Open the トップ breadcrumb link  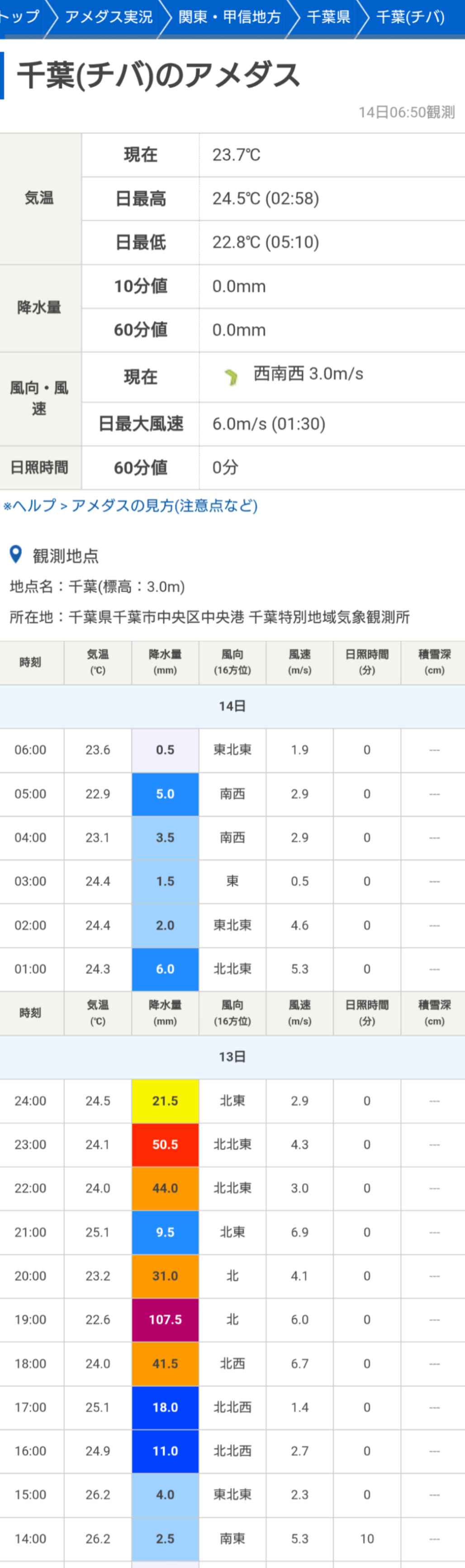click(19, 17)
